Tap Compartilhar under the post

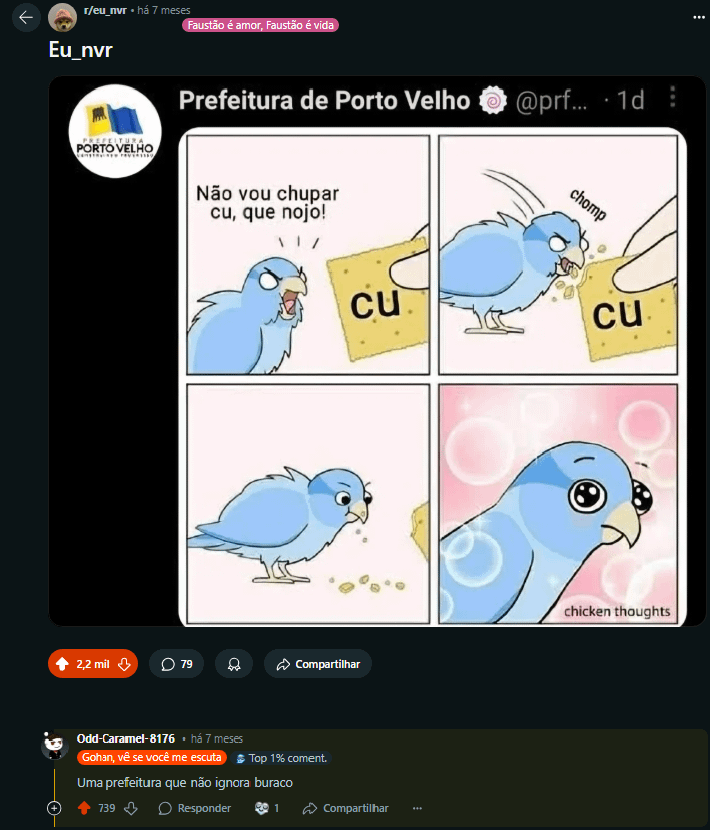click(318, 664)
